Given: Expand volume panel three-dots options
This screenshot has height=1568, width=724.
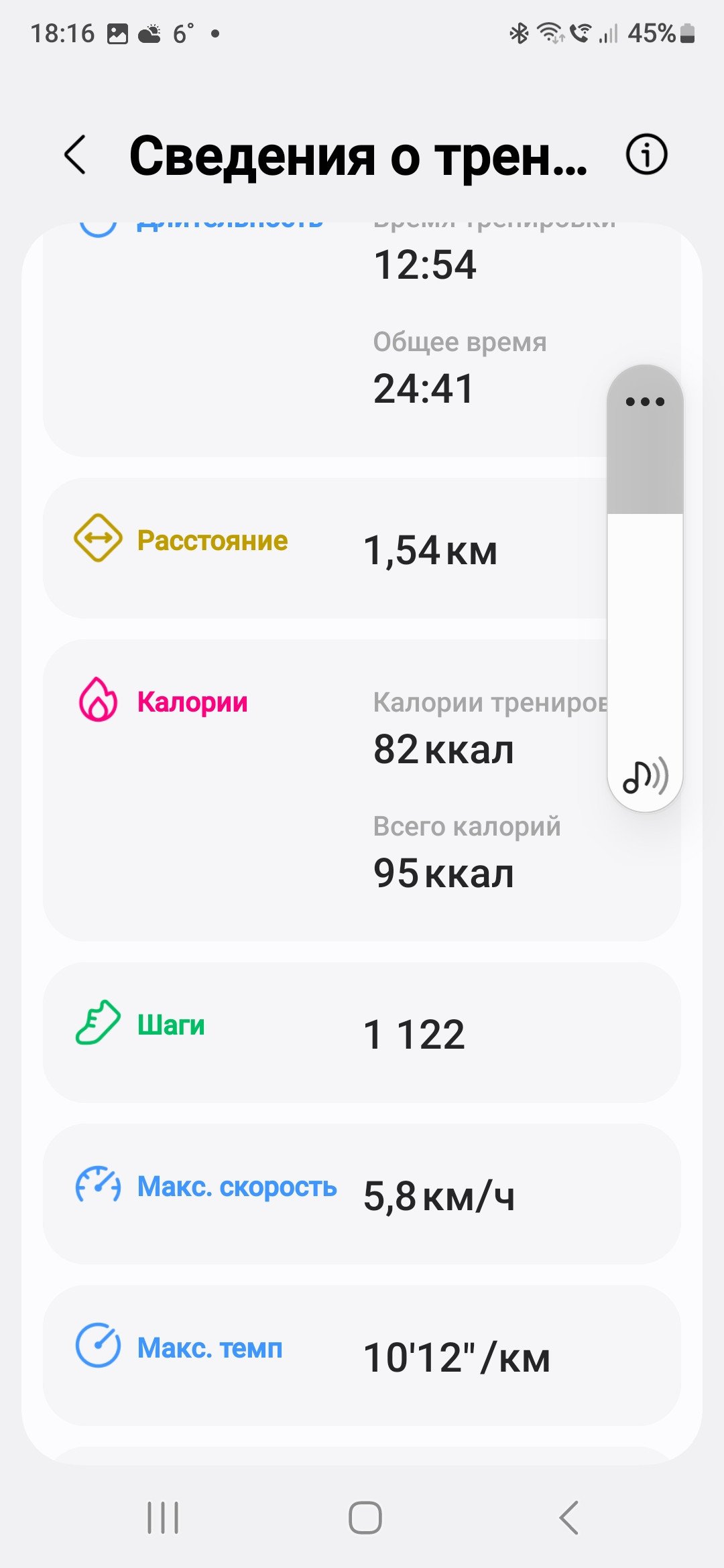Looking at the screenshot, I should coord(645,401).
